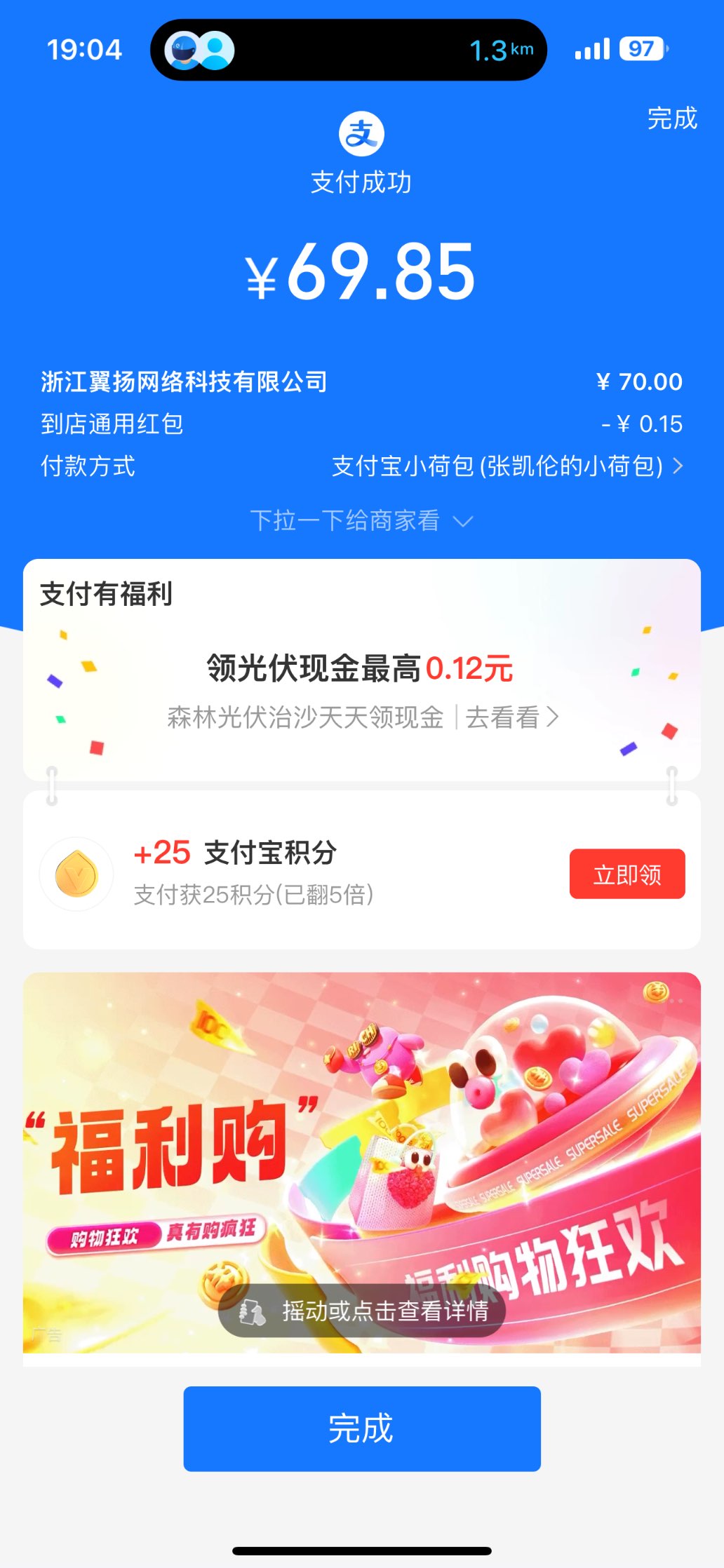724x1568 pixels.
Task: Tap the blue 完成 button at the bottom
Action: pyautogui.click(x=361, y=1428)
